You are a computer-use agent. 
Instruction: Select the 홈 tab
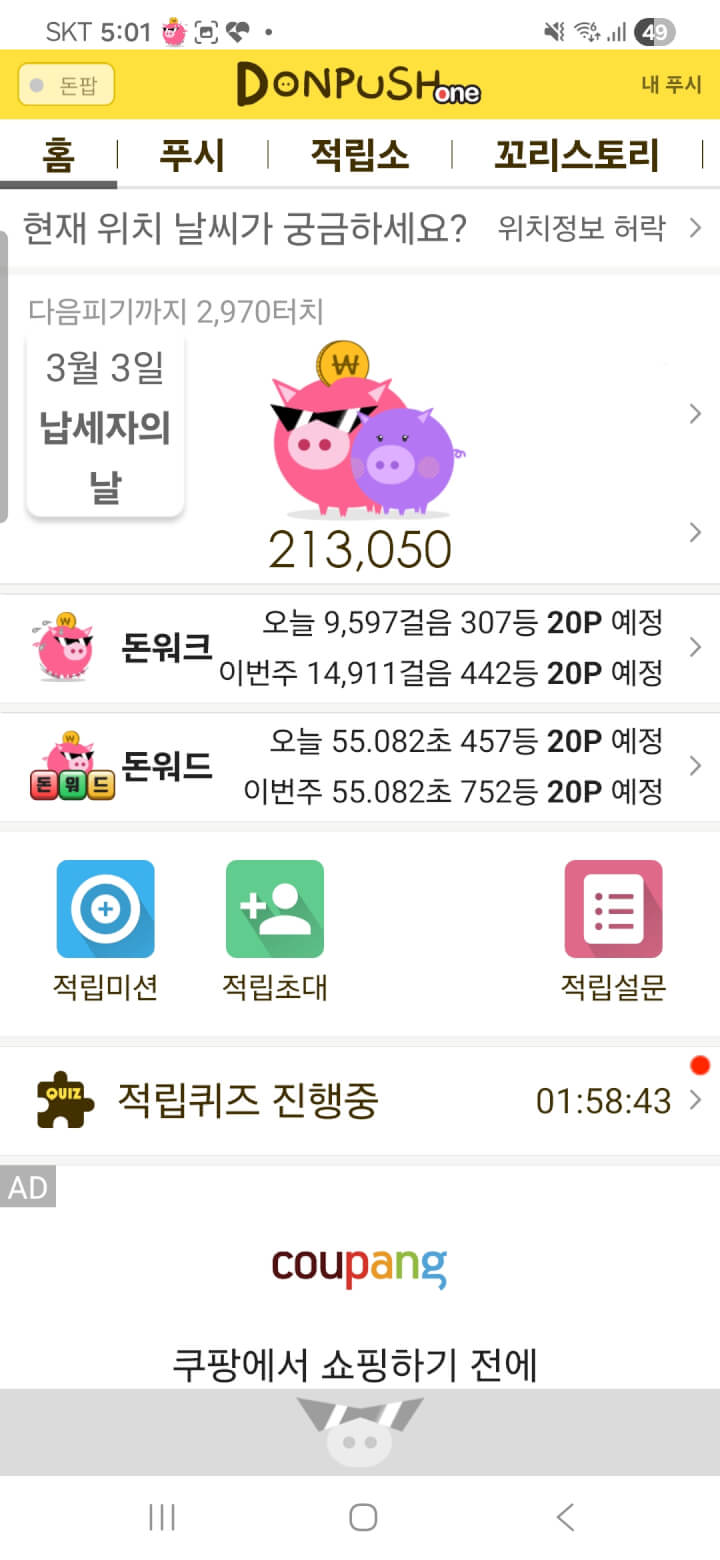point(58,156)
